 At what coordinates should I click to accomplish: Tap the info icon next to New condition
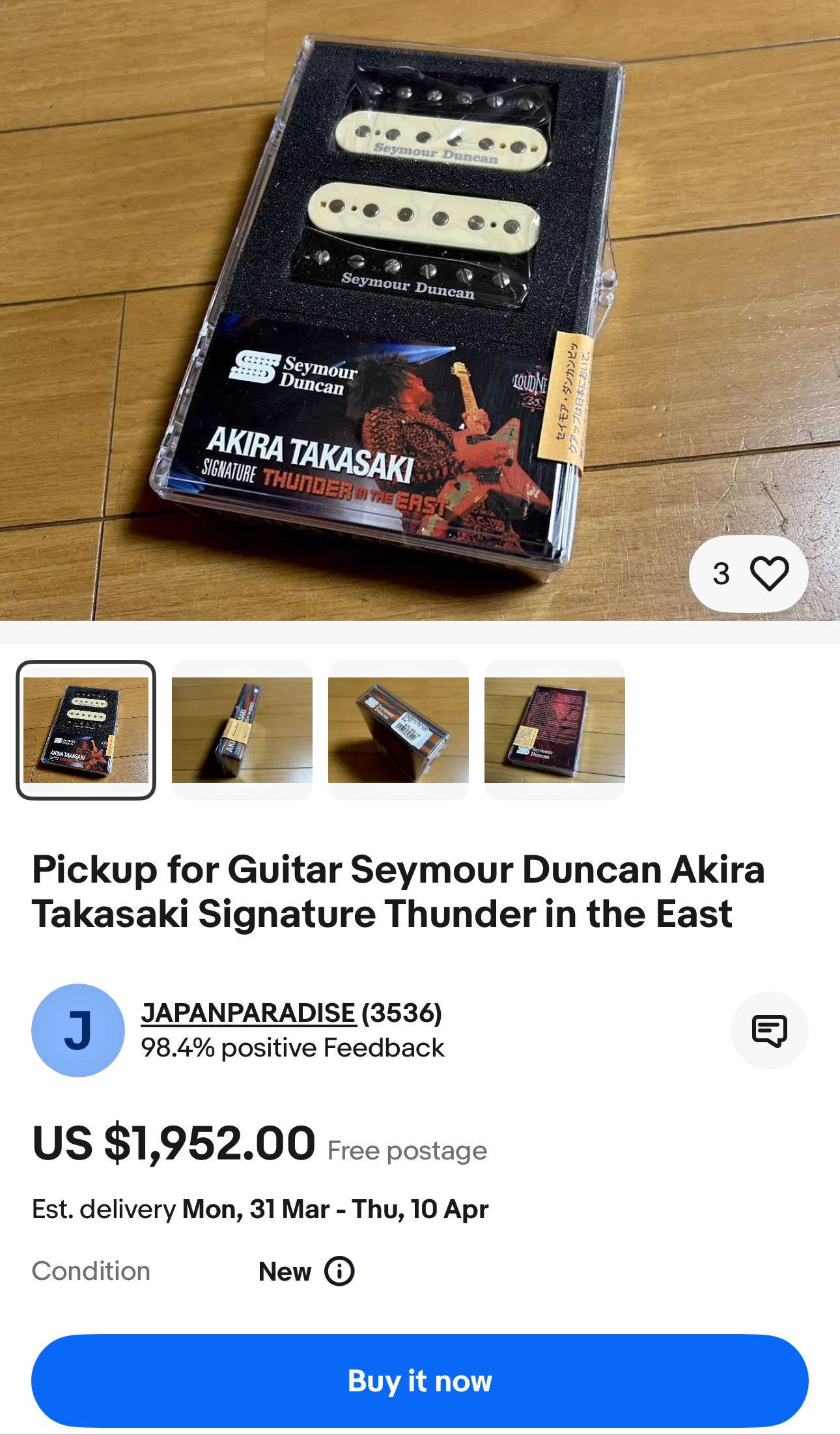tap(339, 1272)
